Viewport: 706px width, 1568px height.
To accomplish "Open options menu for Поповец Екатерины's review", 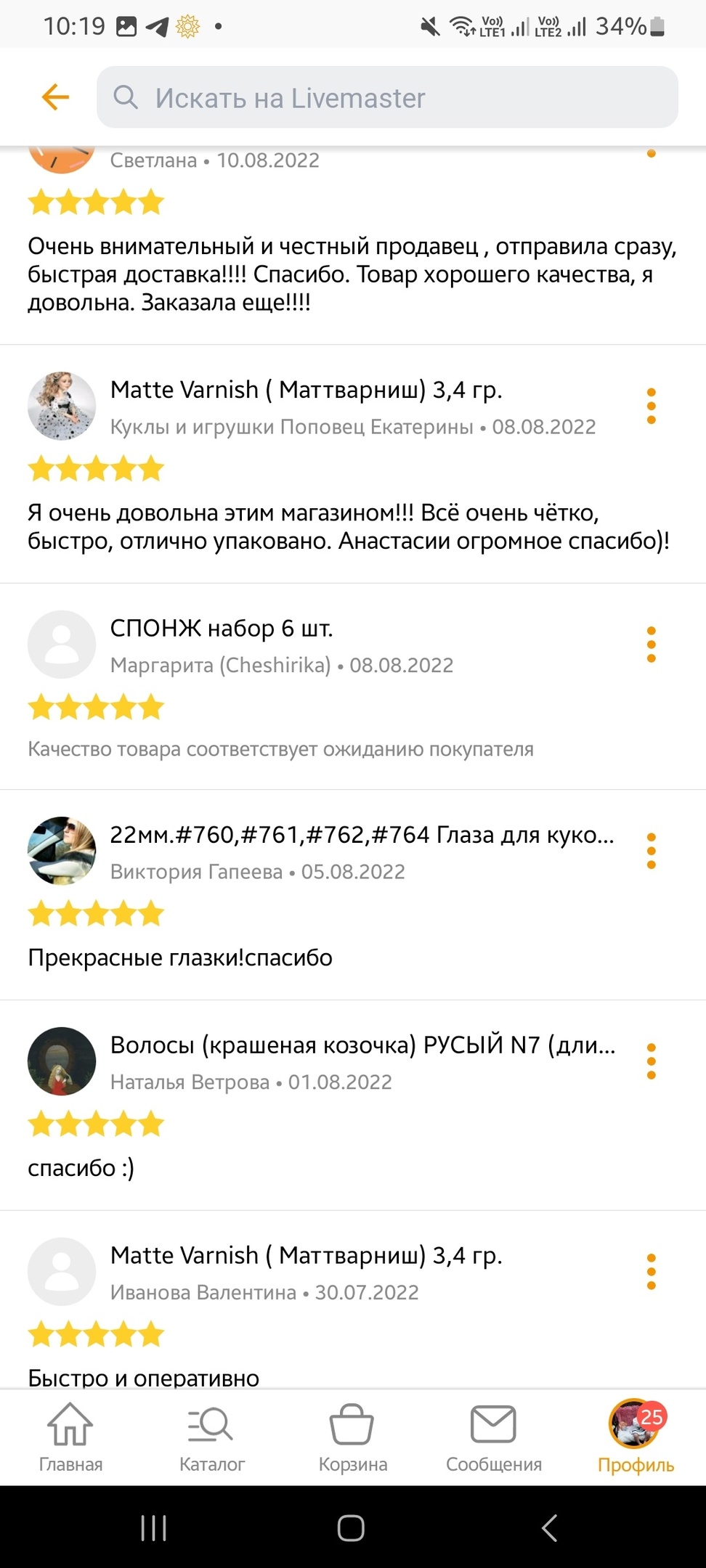I will (x=652, y=406).
